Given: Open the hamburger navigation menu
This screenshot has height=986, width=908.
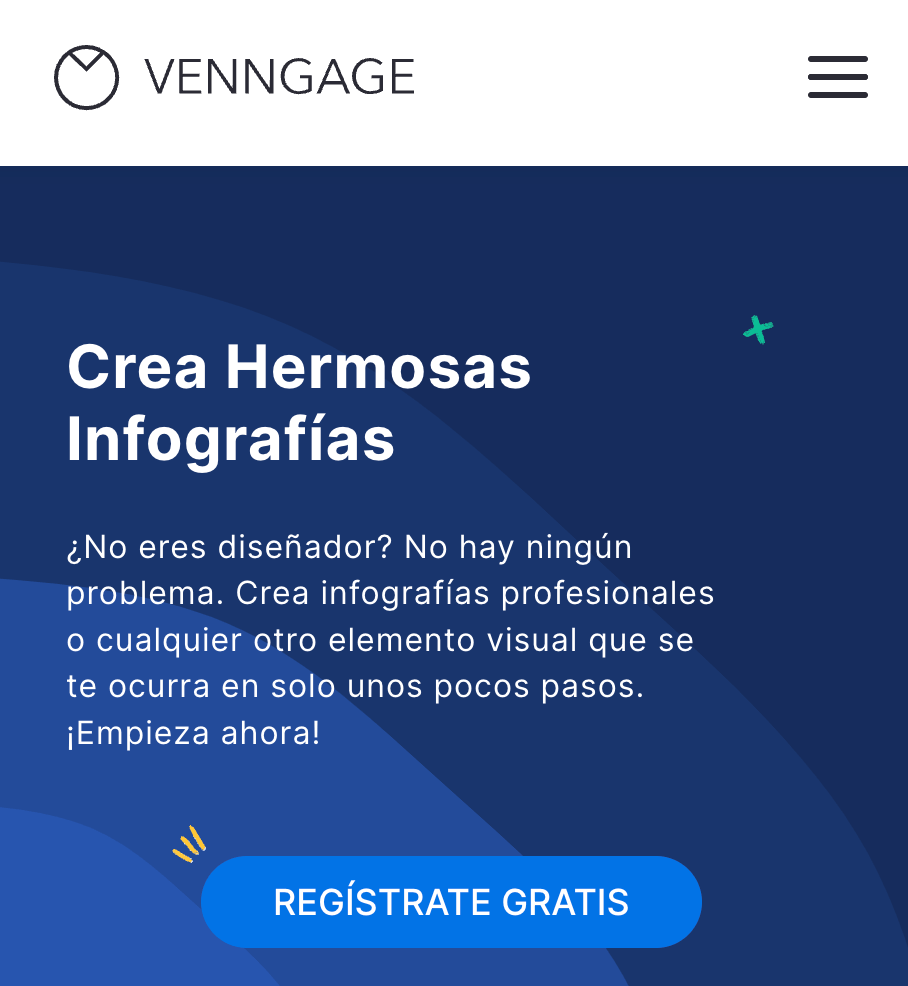Looking at the screenshot, I should coord(837,77).
